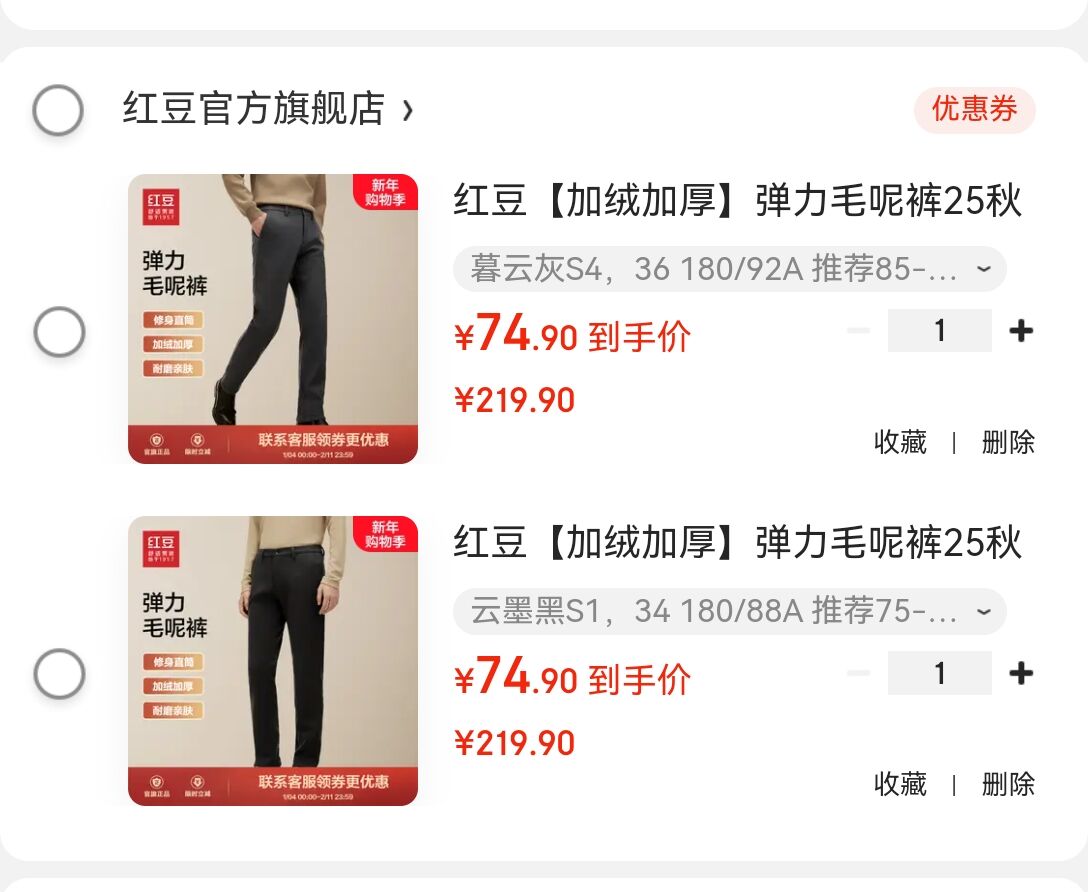Tap 删除 for the 暮云灰S4 trousers
Screen dimensions: 1088x892
click(1008, 442)
